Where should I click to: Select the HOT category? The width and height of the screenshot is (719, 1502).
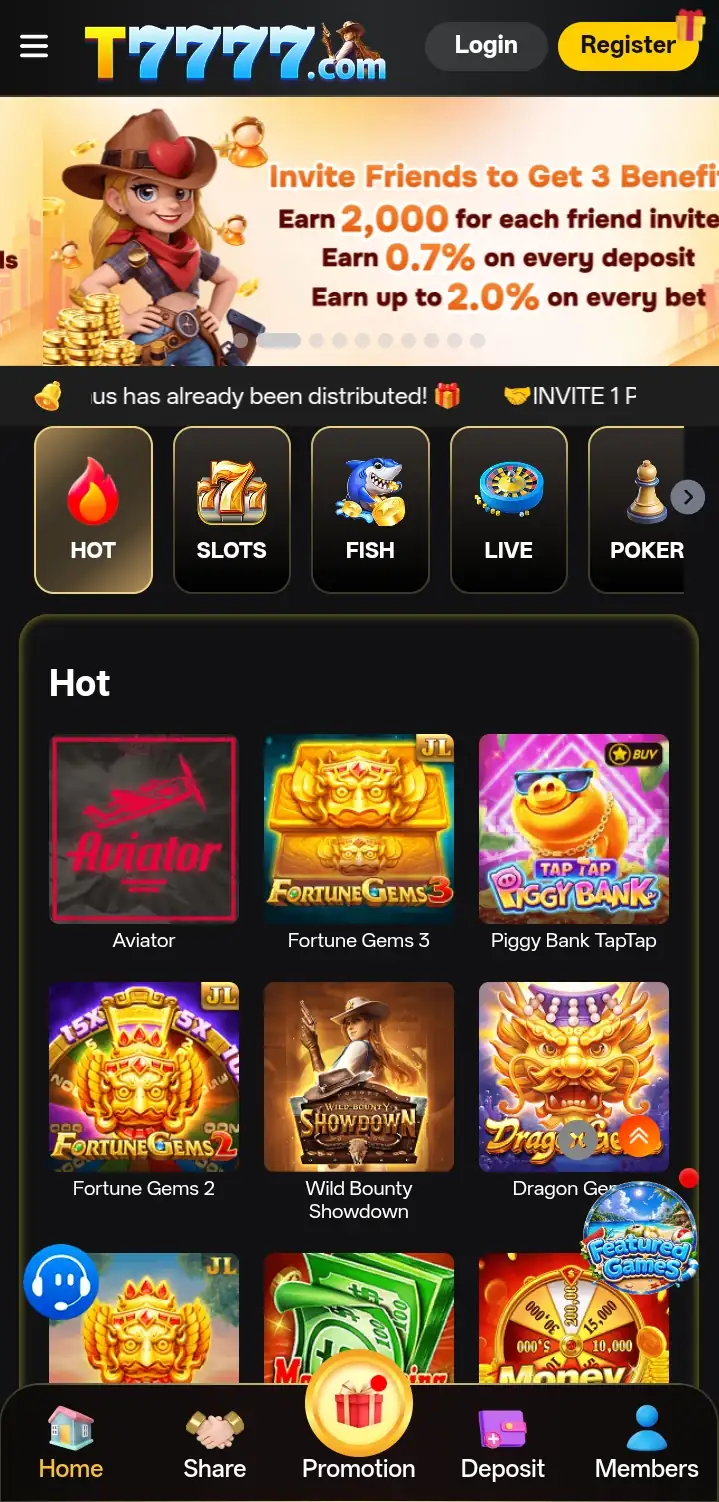pos(93,510)
